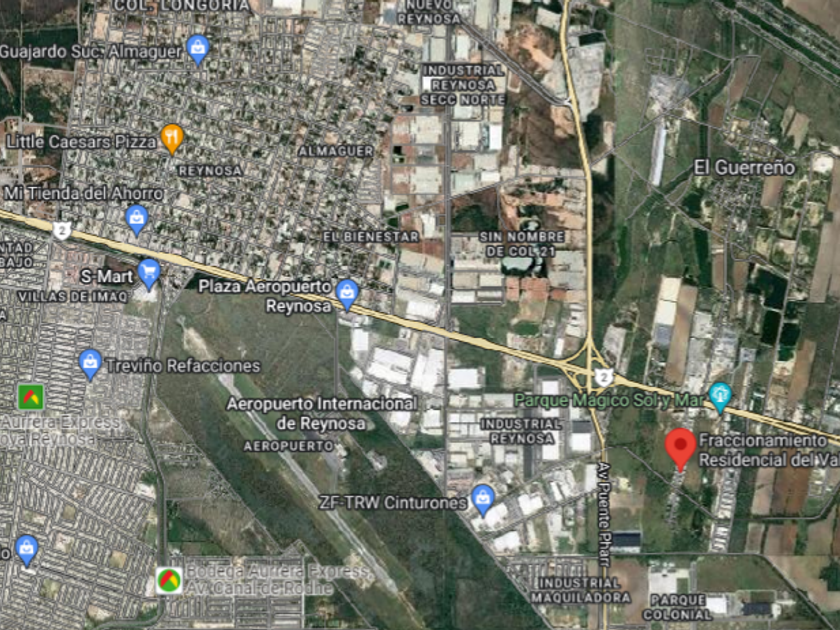Open the Parque Mágico Sol y Mar marker
840x630 pixels.
720,398
